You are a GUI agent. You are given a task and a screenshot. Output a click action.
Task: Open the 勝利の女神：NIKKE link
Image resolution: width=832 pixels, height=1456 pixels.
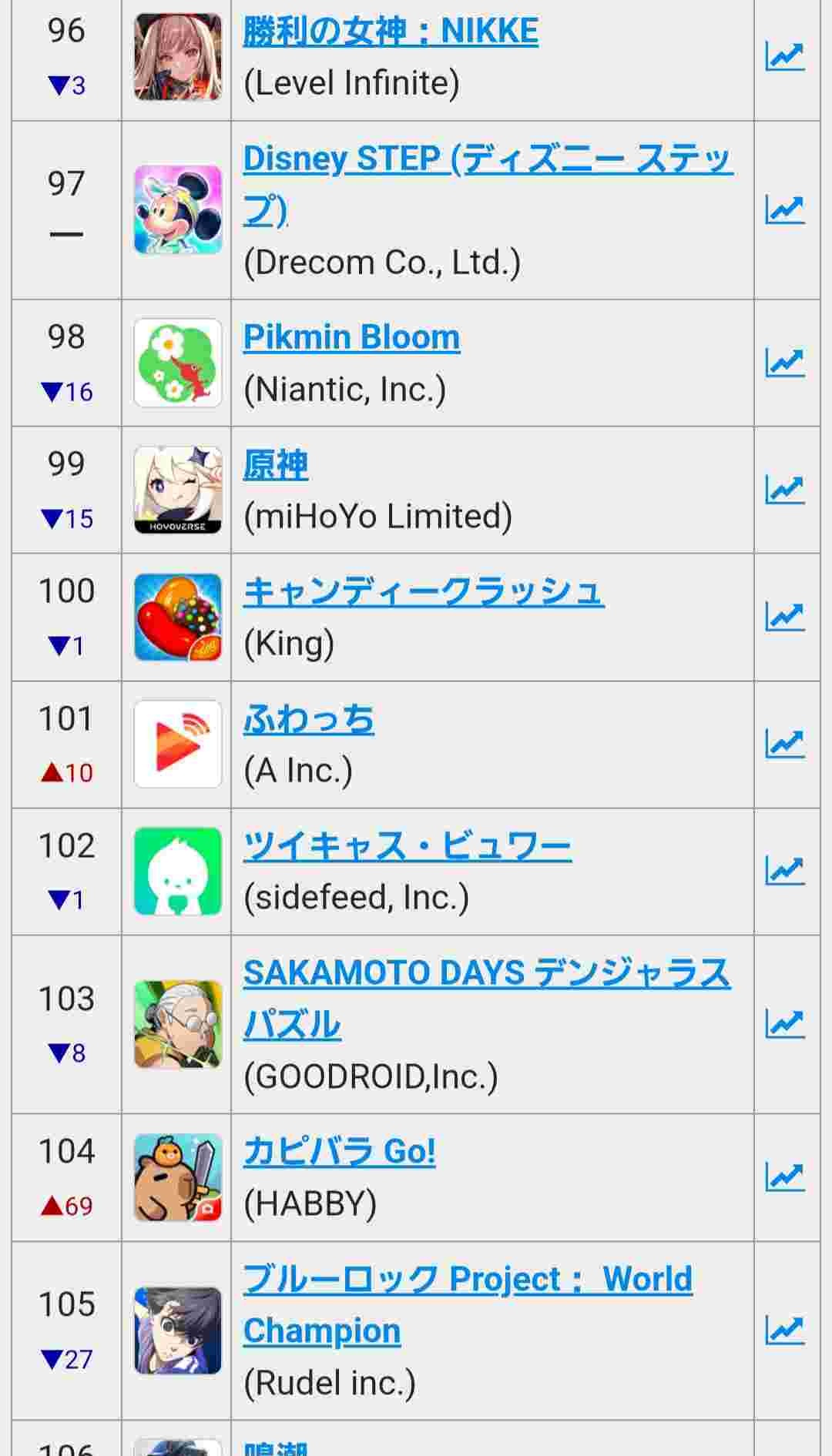click(391, 32)
